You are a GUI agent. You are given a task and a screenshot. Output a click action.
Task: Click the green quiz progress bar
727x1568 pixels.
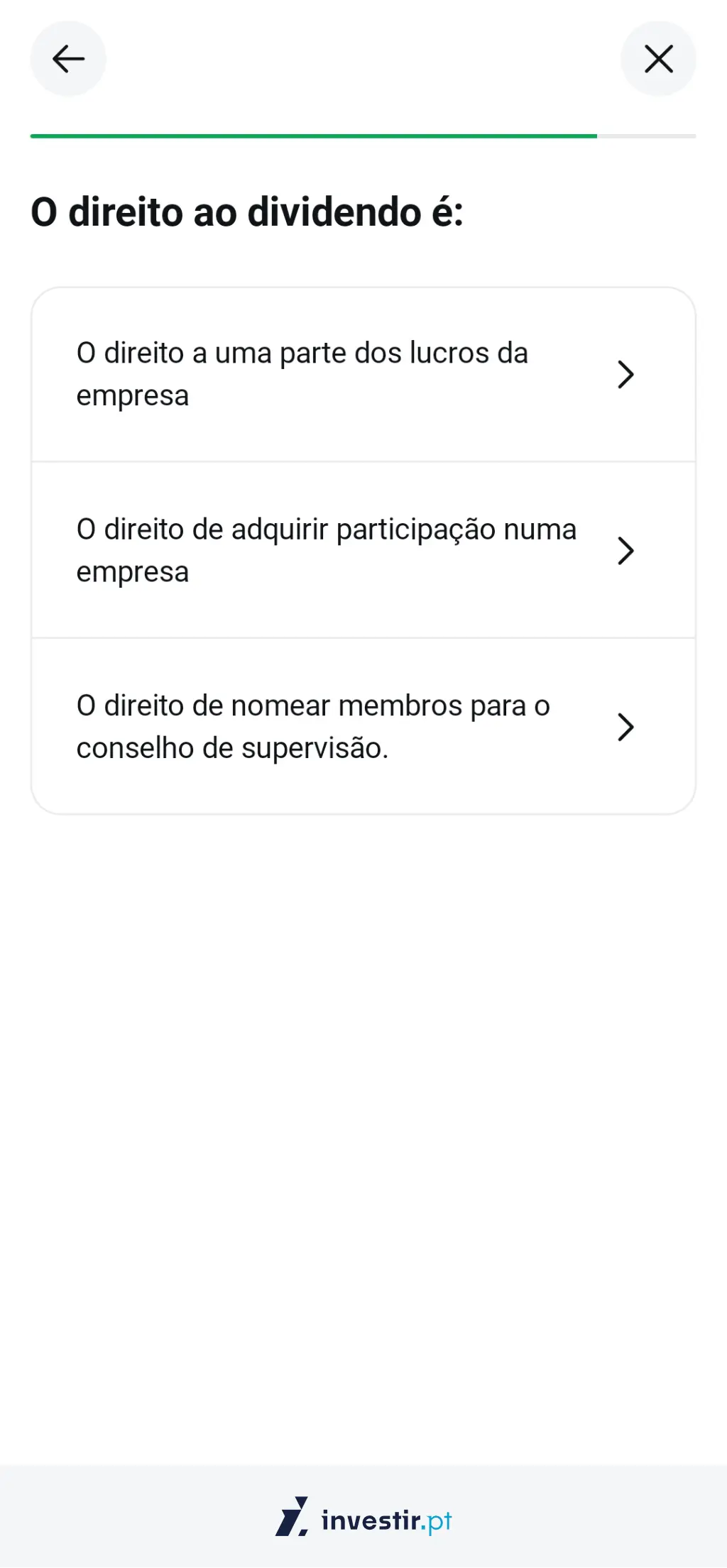312,135
